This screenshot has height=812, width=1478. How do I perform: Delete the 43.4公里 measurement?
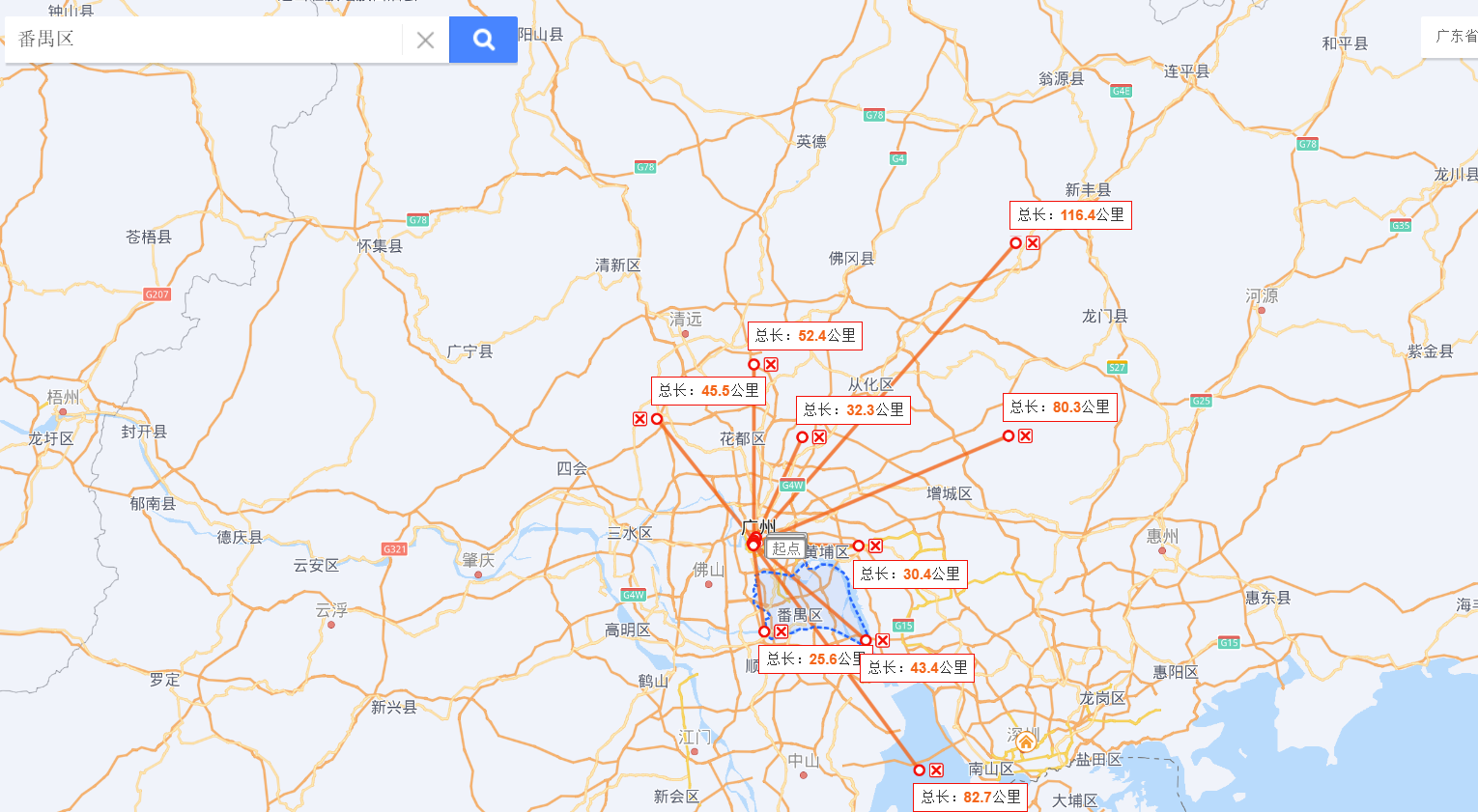(x=882, y=641)
